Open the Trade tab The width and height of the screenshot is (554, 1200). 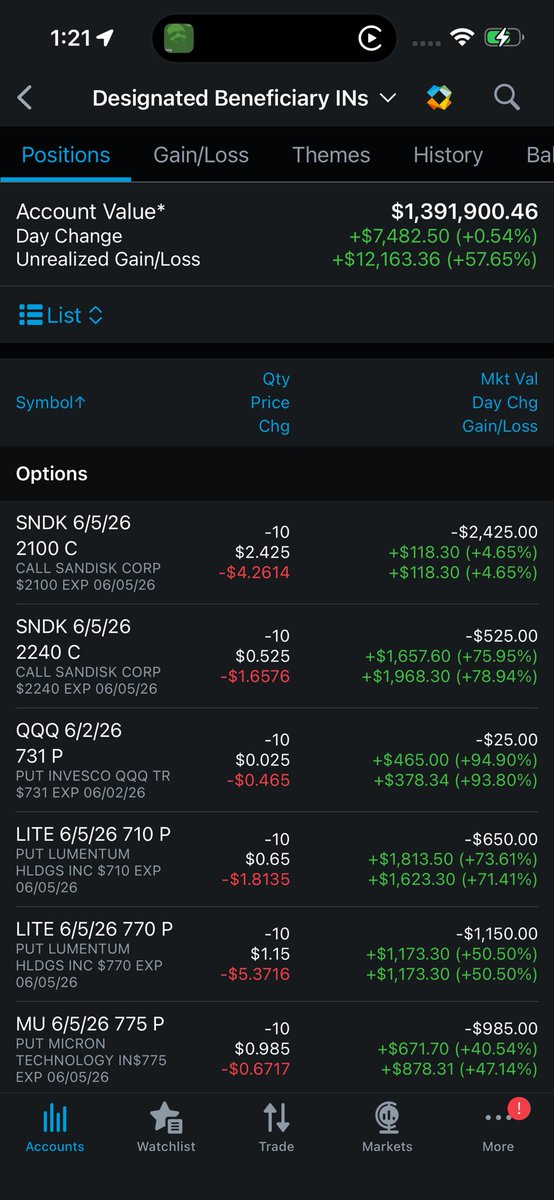(276, 1127)
